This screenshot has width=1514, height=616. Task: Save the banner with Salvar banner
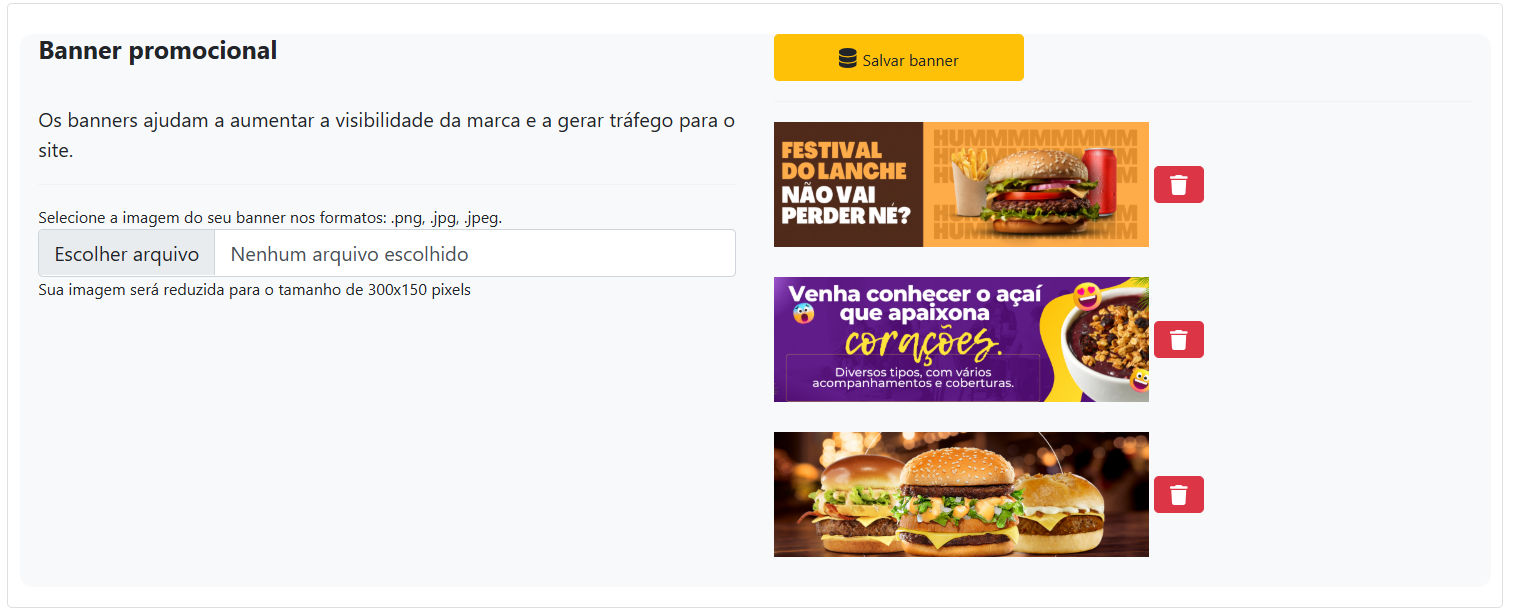coord(898,58)
